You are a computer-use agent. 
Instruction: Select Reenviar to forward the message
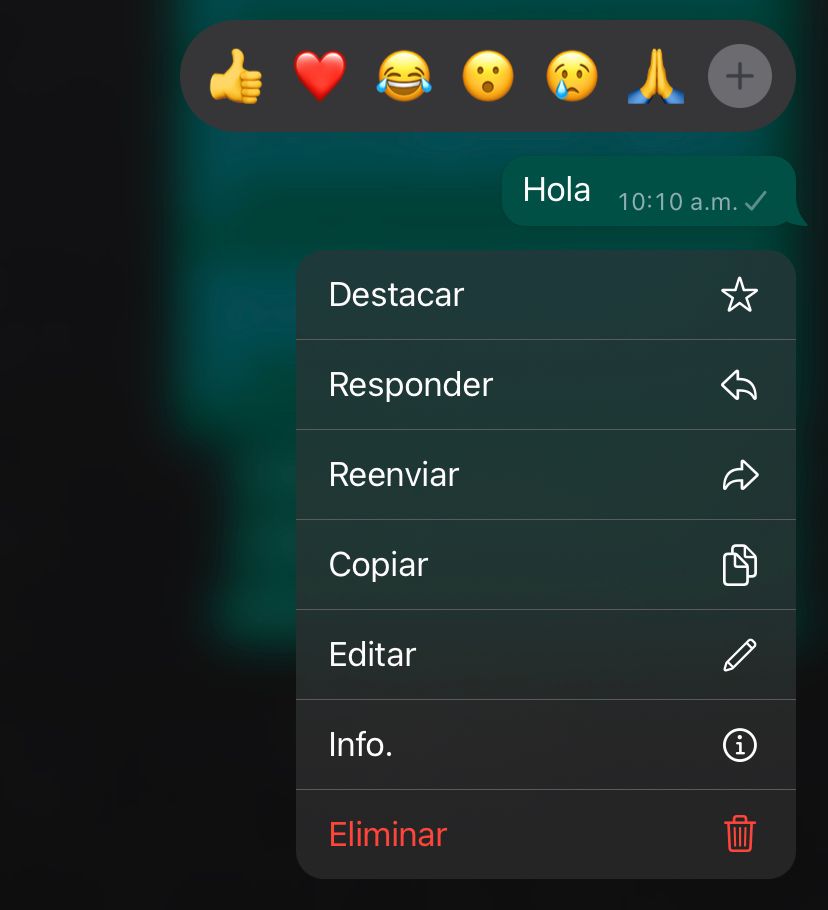pyautogui.click(x=545, y=475)
